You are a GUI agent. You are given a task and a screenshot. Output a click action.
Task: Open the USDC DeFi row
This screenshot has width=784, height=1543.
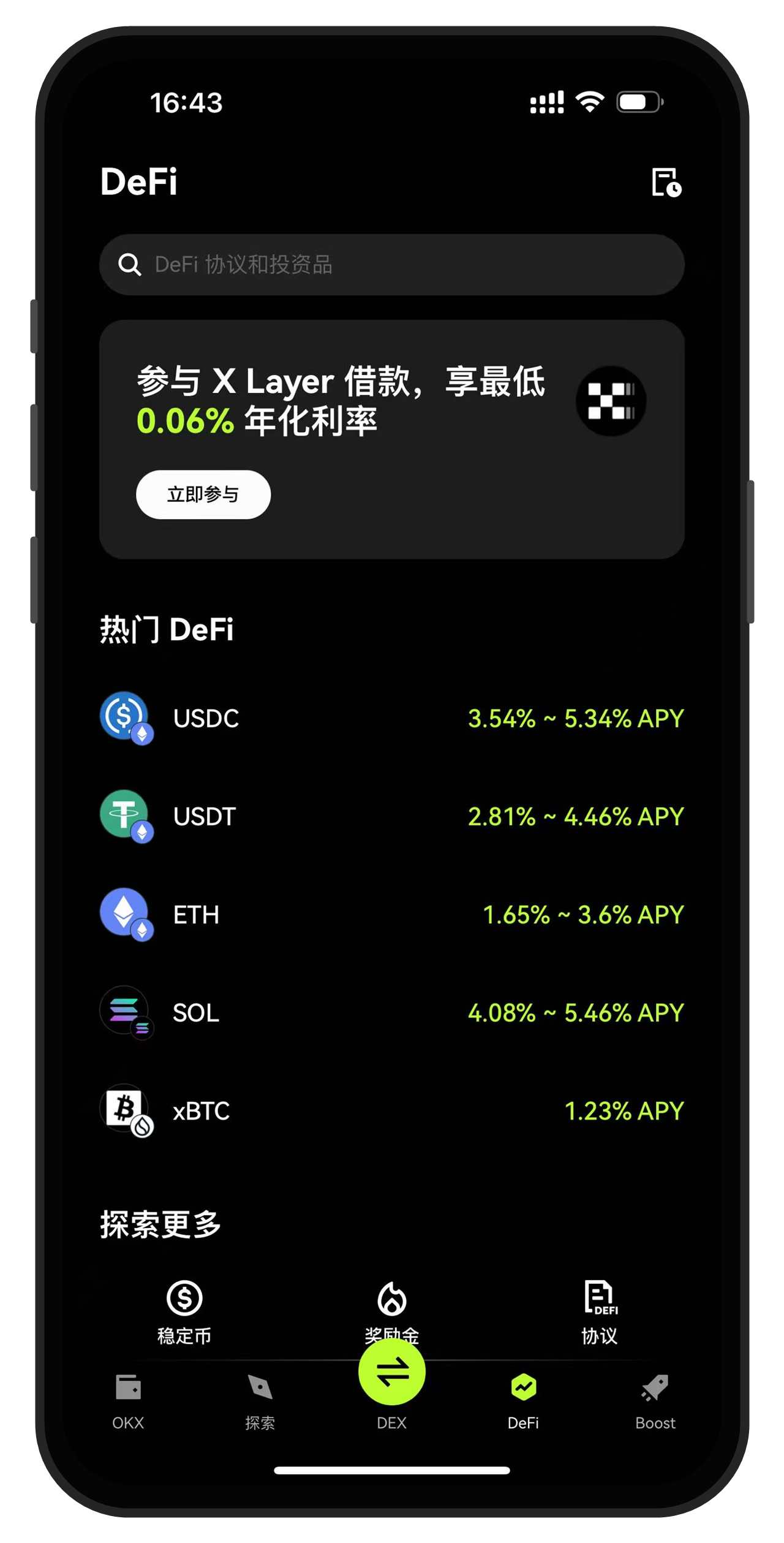[392, 718]
